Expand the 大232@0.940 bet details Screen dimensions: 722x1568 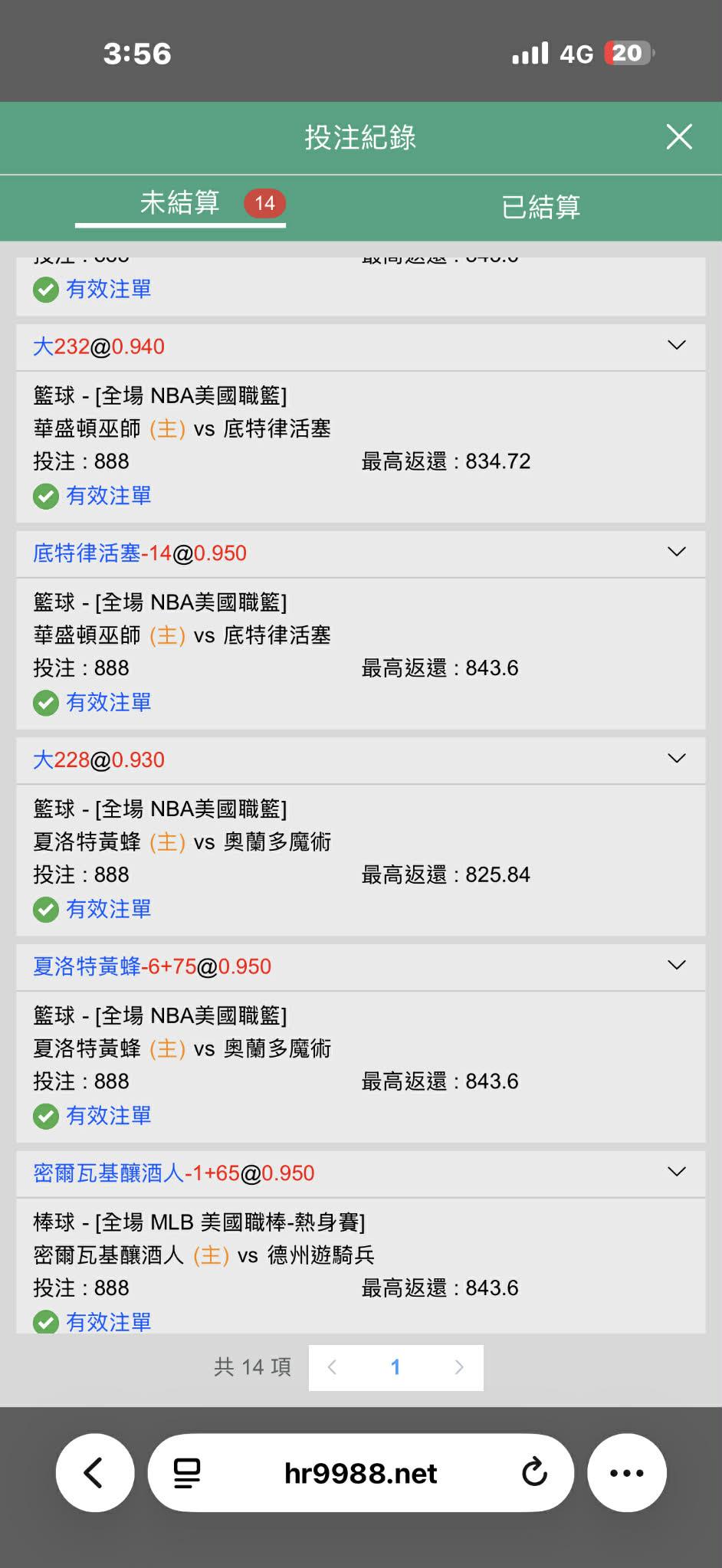click(x=676, y=346)
